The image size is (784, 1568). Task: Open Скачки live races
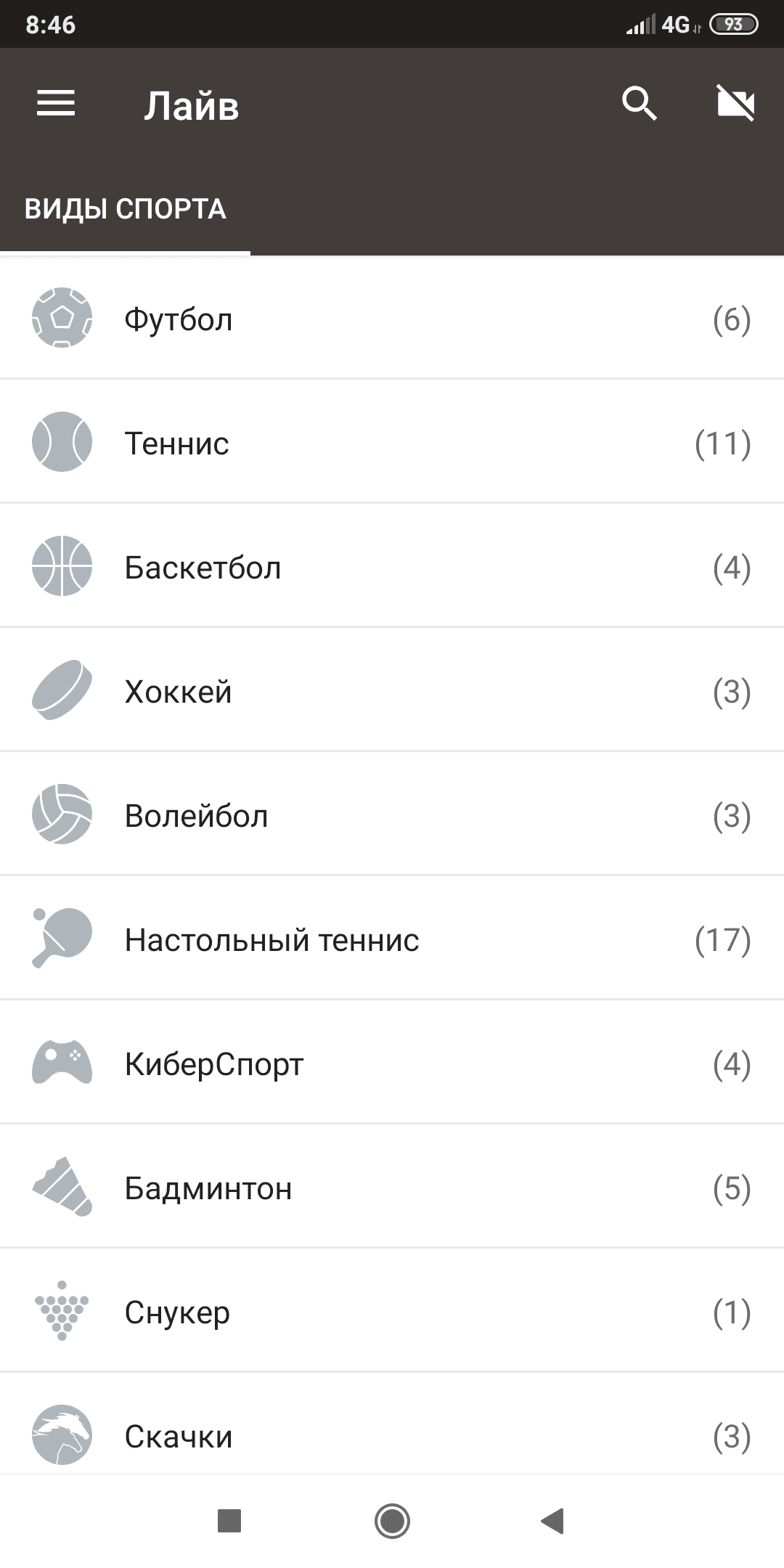click(x=392, y=1436)
